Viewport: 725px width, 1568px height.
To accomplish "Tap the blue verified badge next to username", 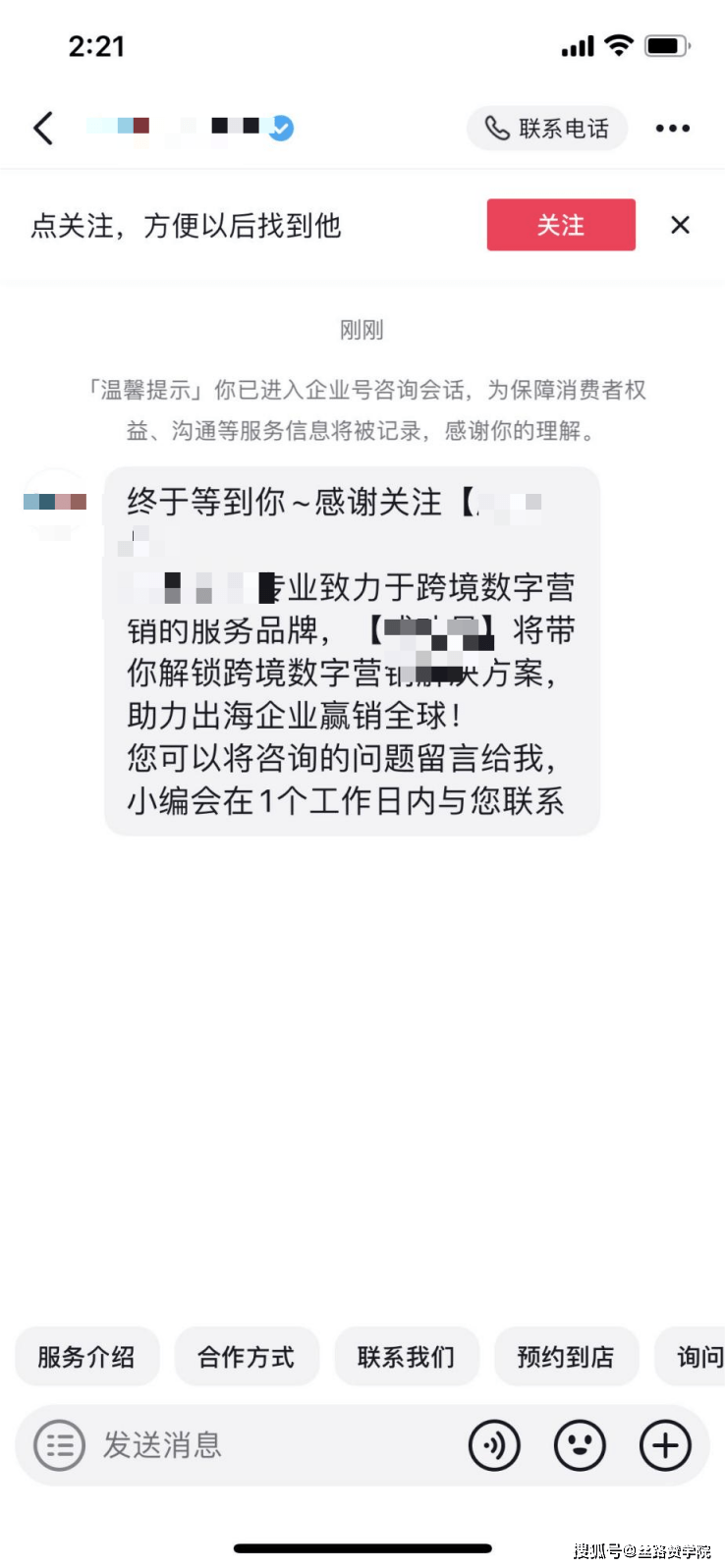I will (281, 128).
